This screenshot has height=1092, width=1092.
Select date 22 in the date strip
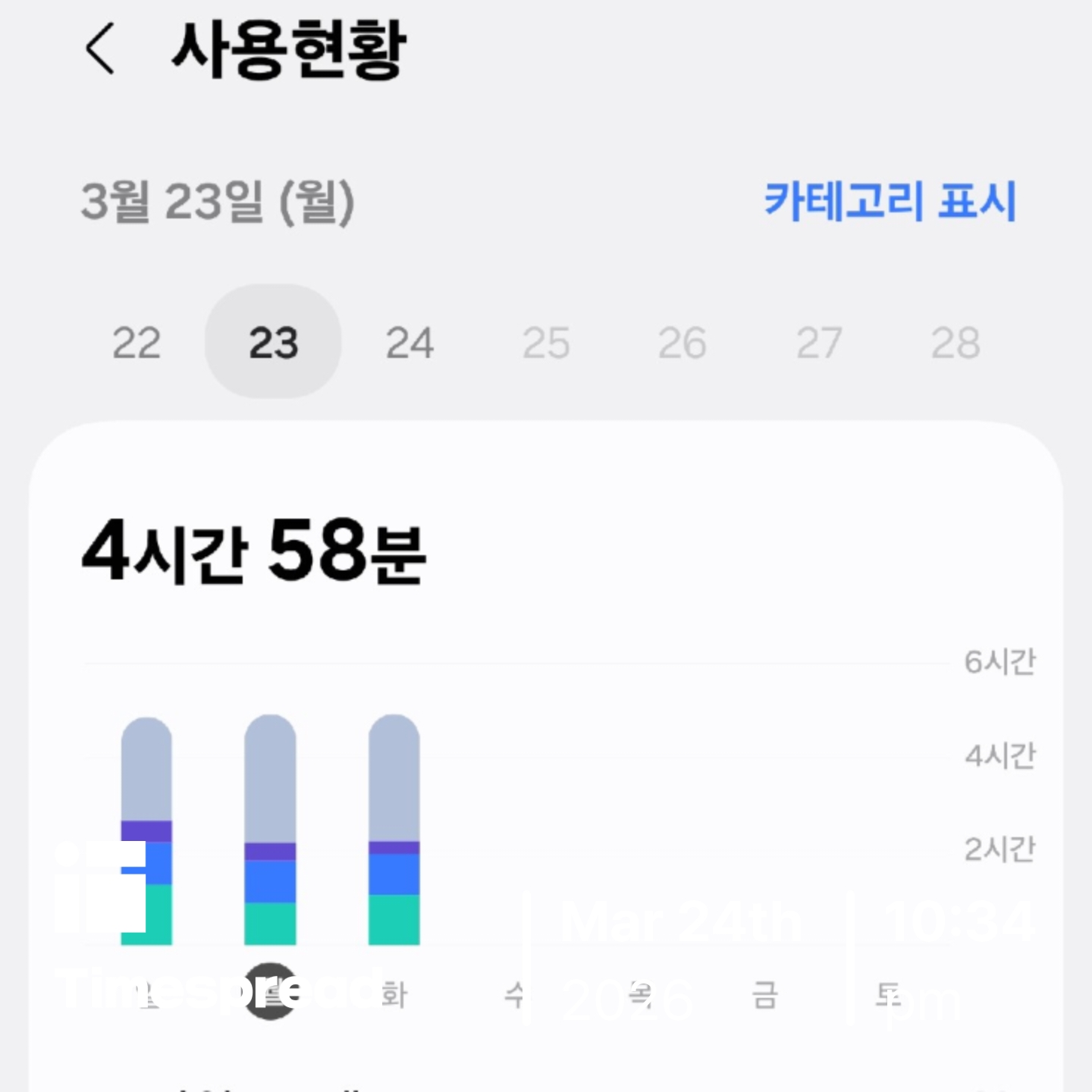click(x=136, y=343)
